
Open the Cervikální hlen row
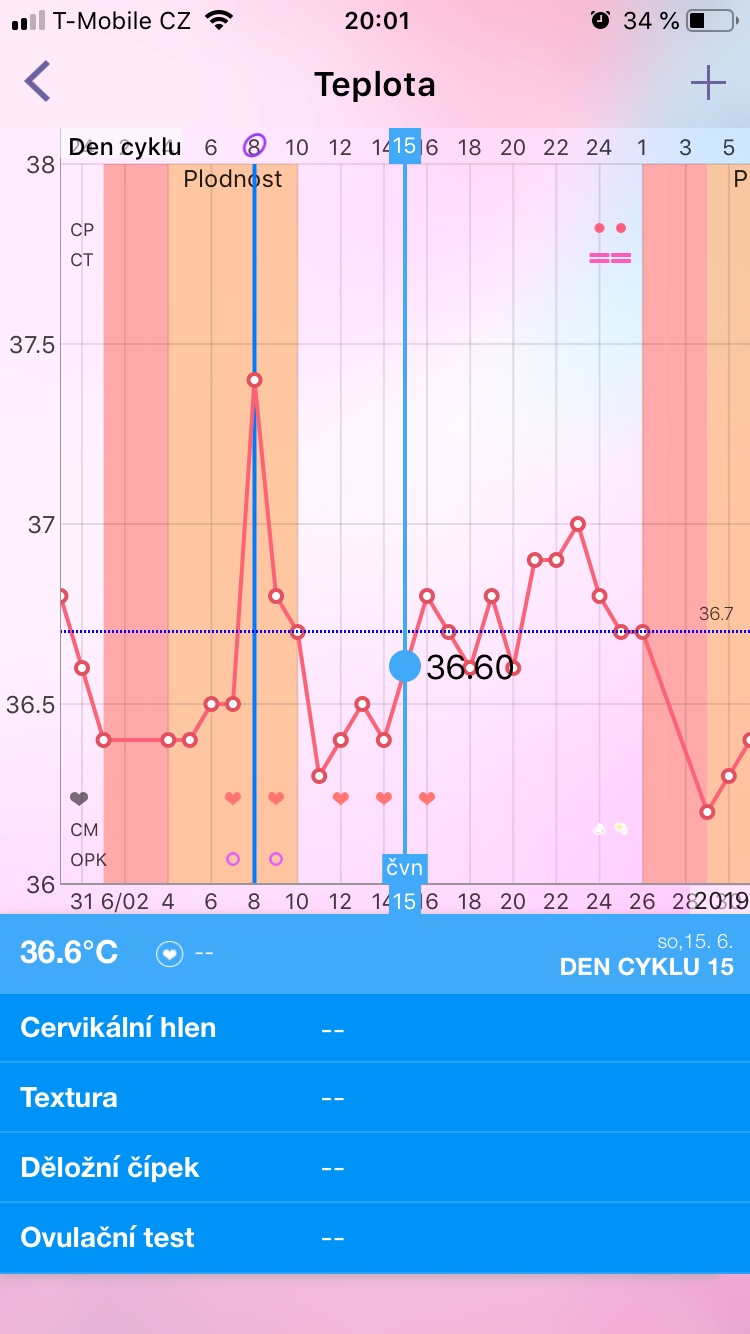coord(375,1028)
